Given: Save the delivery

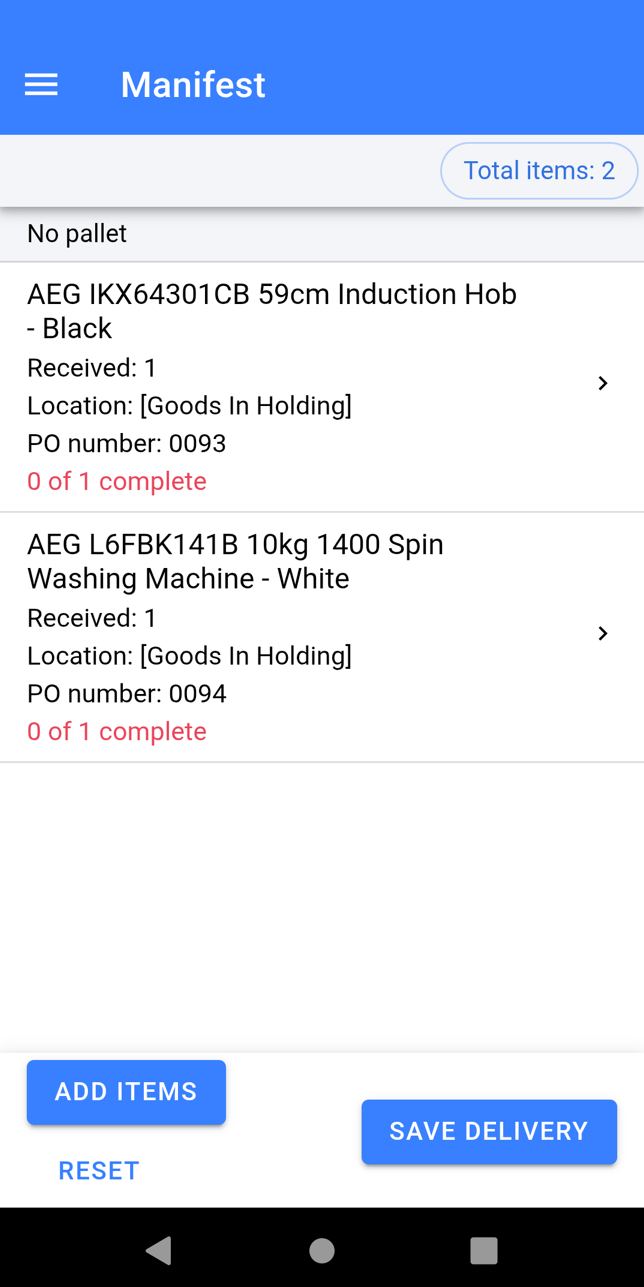Looking at the screenshot, I should (489, 1132).
